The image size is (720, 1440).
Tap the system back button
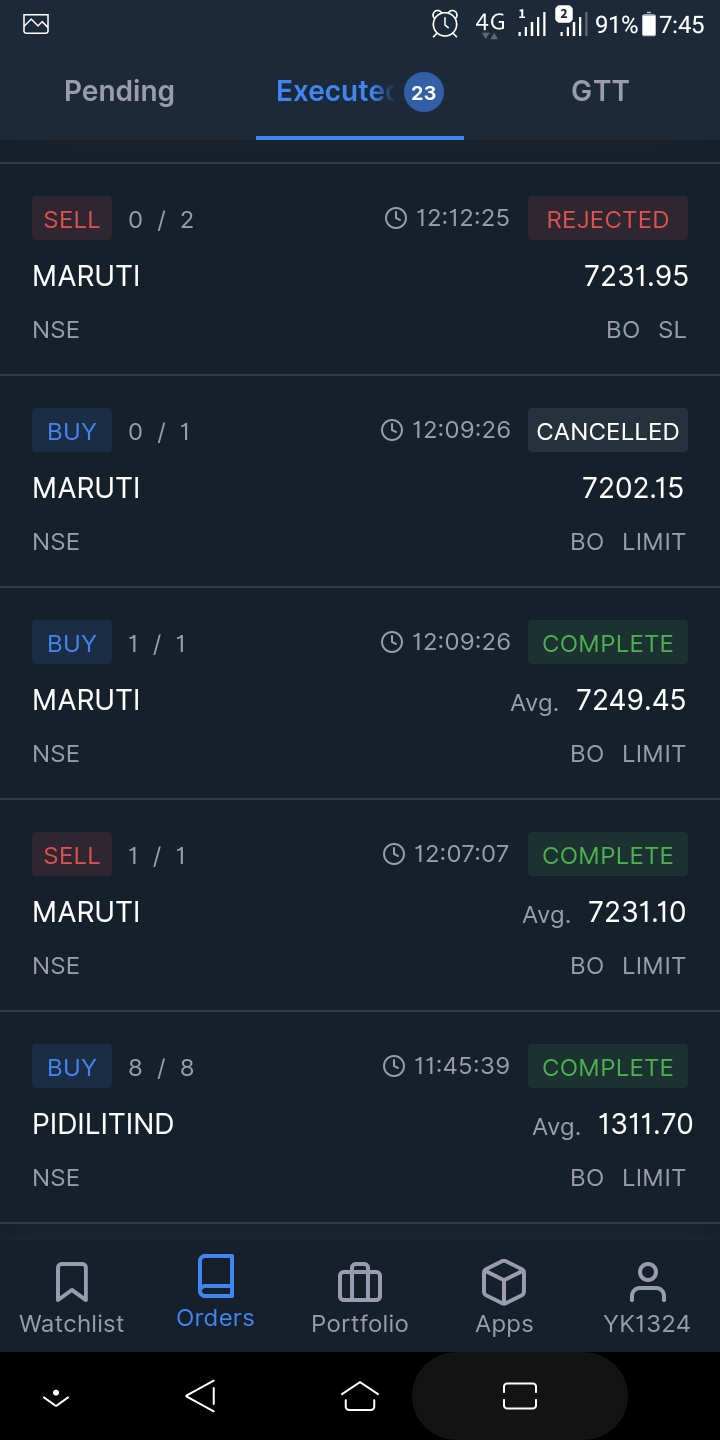(201, 1396)
